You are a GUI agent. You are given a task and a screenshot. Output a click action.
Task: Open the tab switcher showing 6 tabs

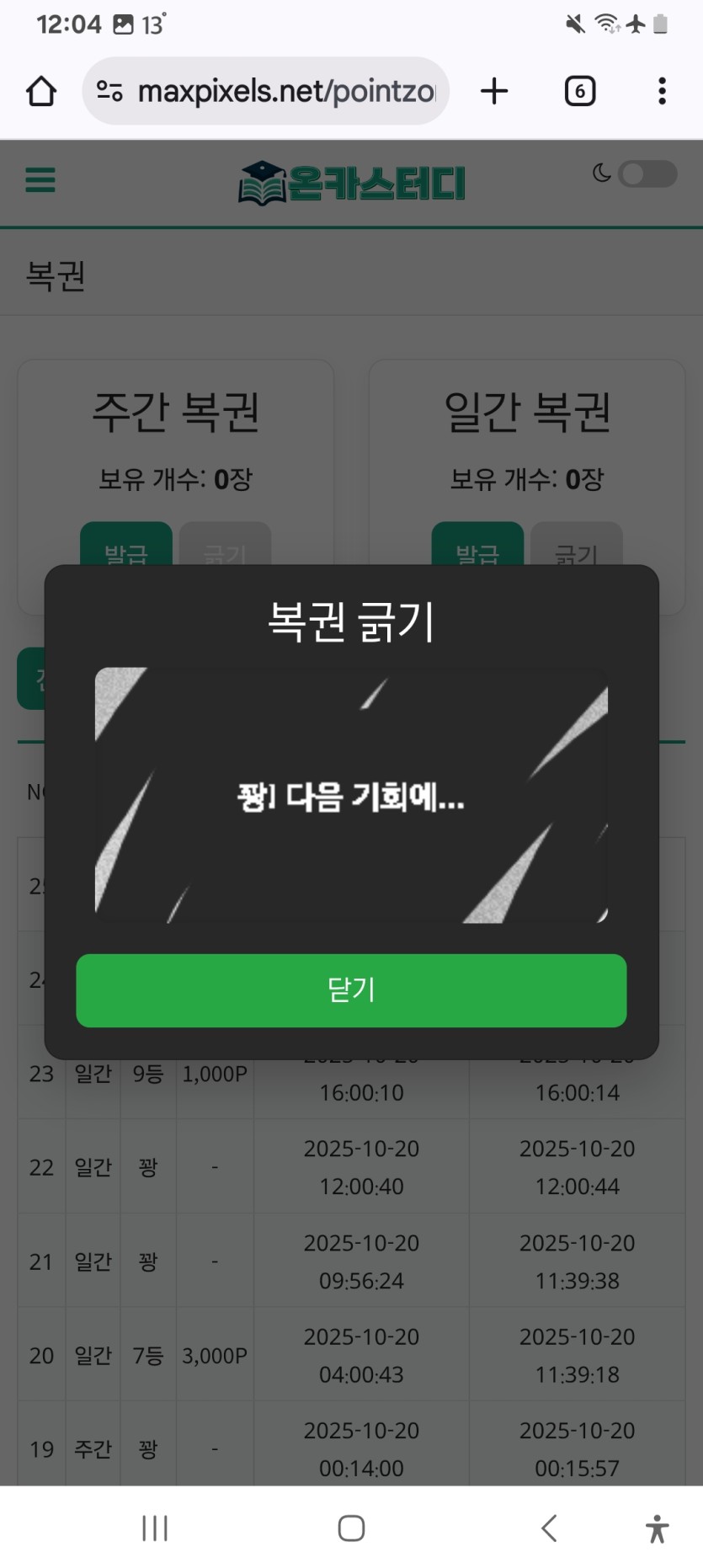579,91
